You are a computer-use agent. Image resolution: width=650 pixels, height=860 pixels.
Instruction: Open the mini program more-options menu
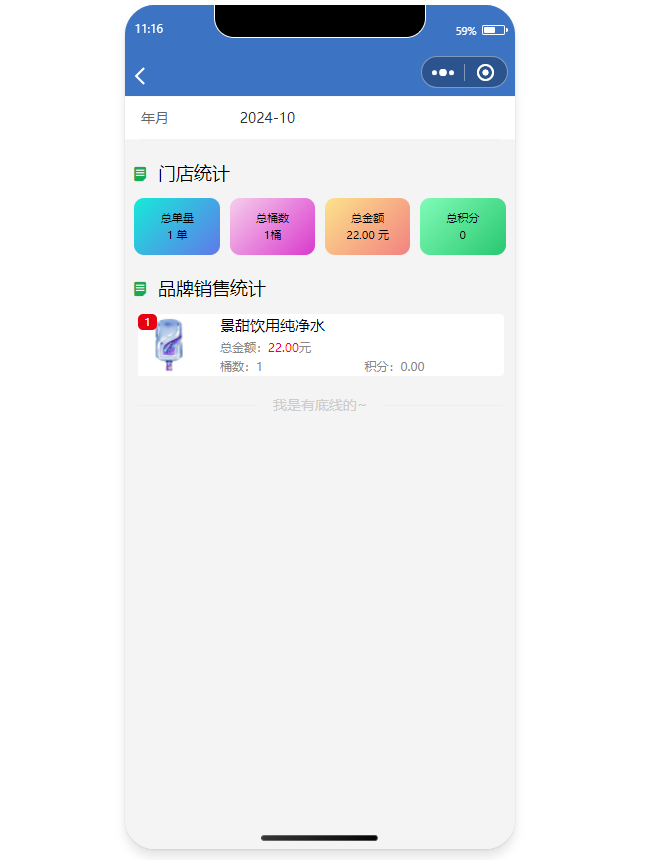point(443,73)
